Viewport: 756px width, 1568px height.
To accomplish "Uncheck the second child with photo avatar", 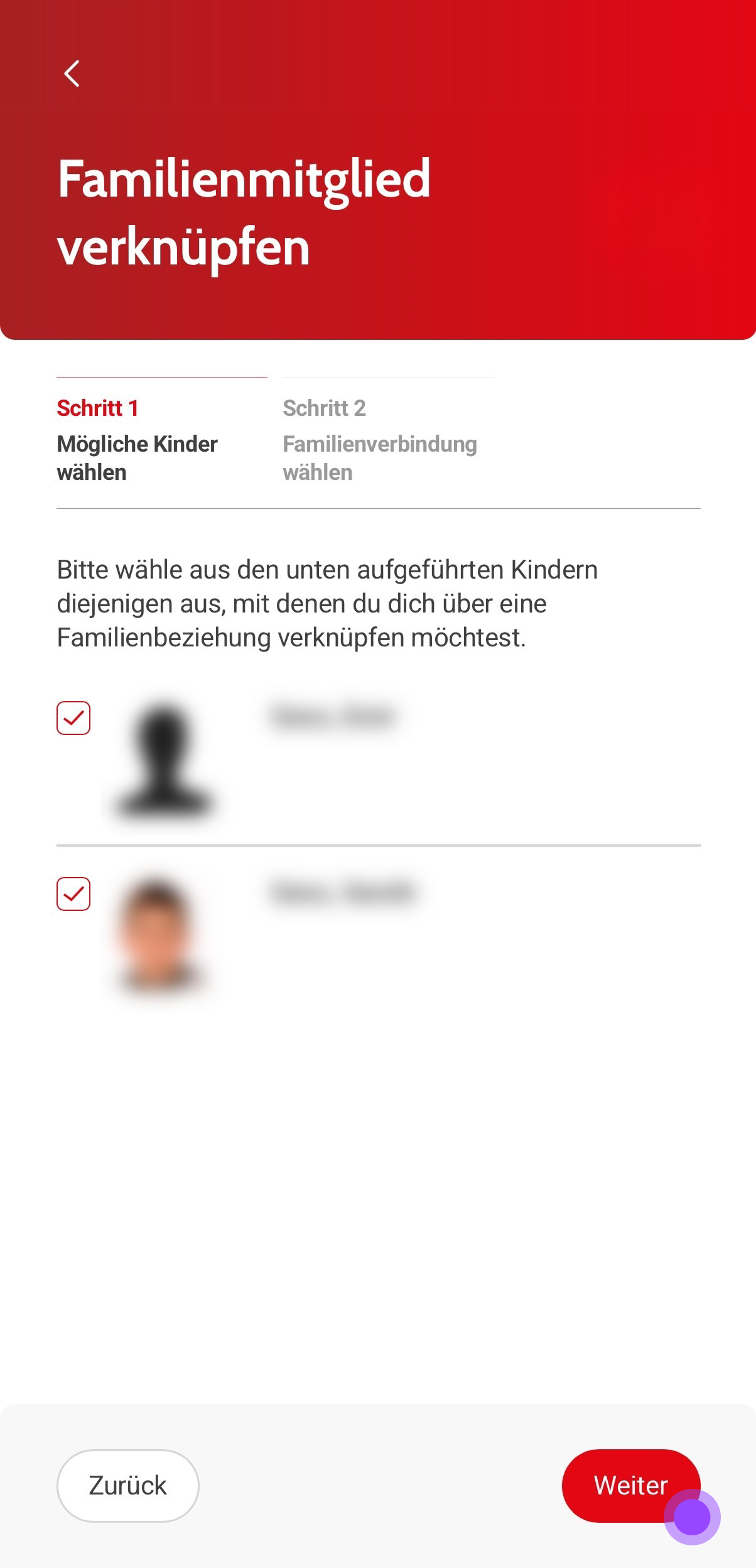I will (x=73, y=894).
